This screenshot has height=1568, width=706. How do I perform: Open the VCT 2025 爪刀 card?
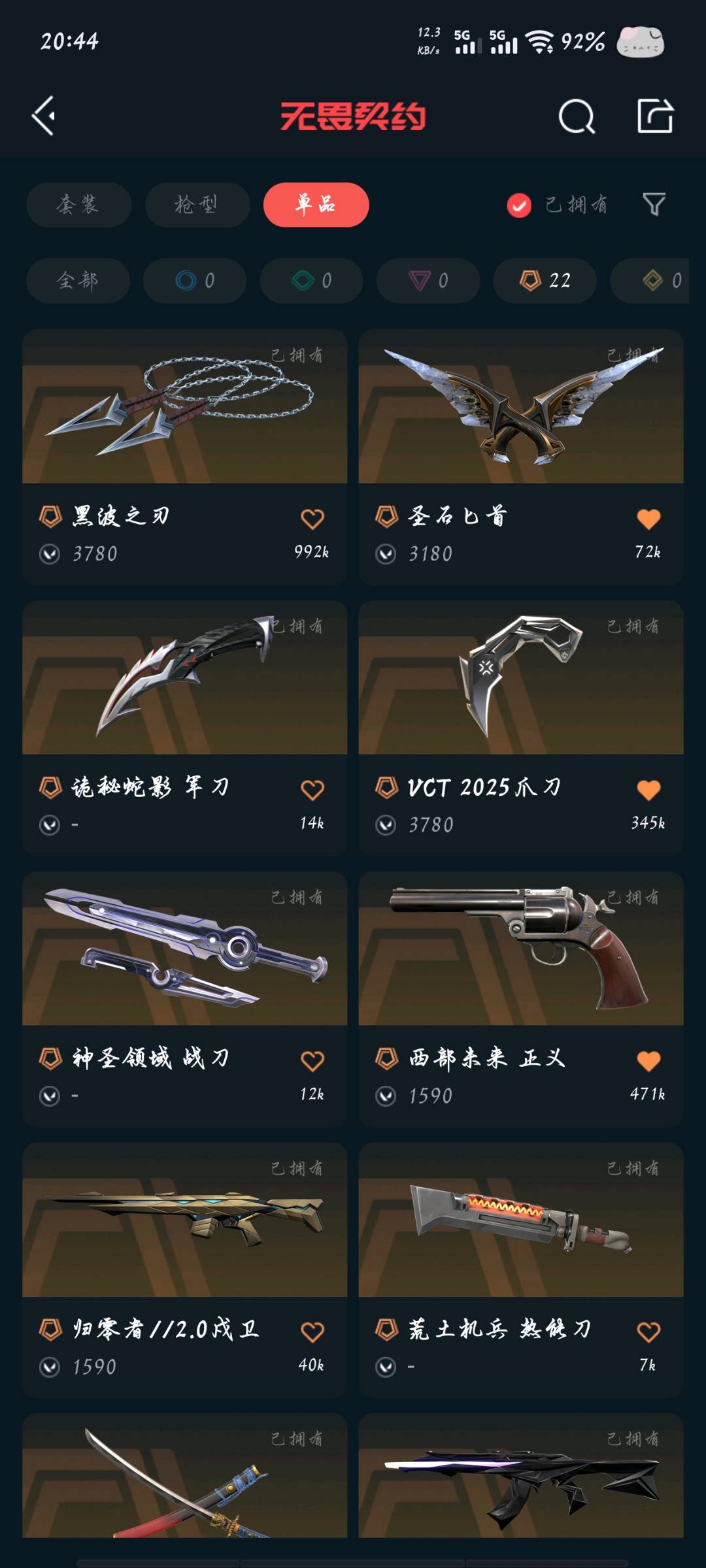(520, 686)
